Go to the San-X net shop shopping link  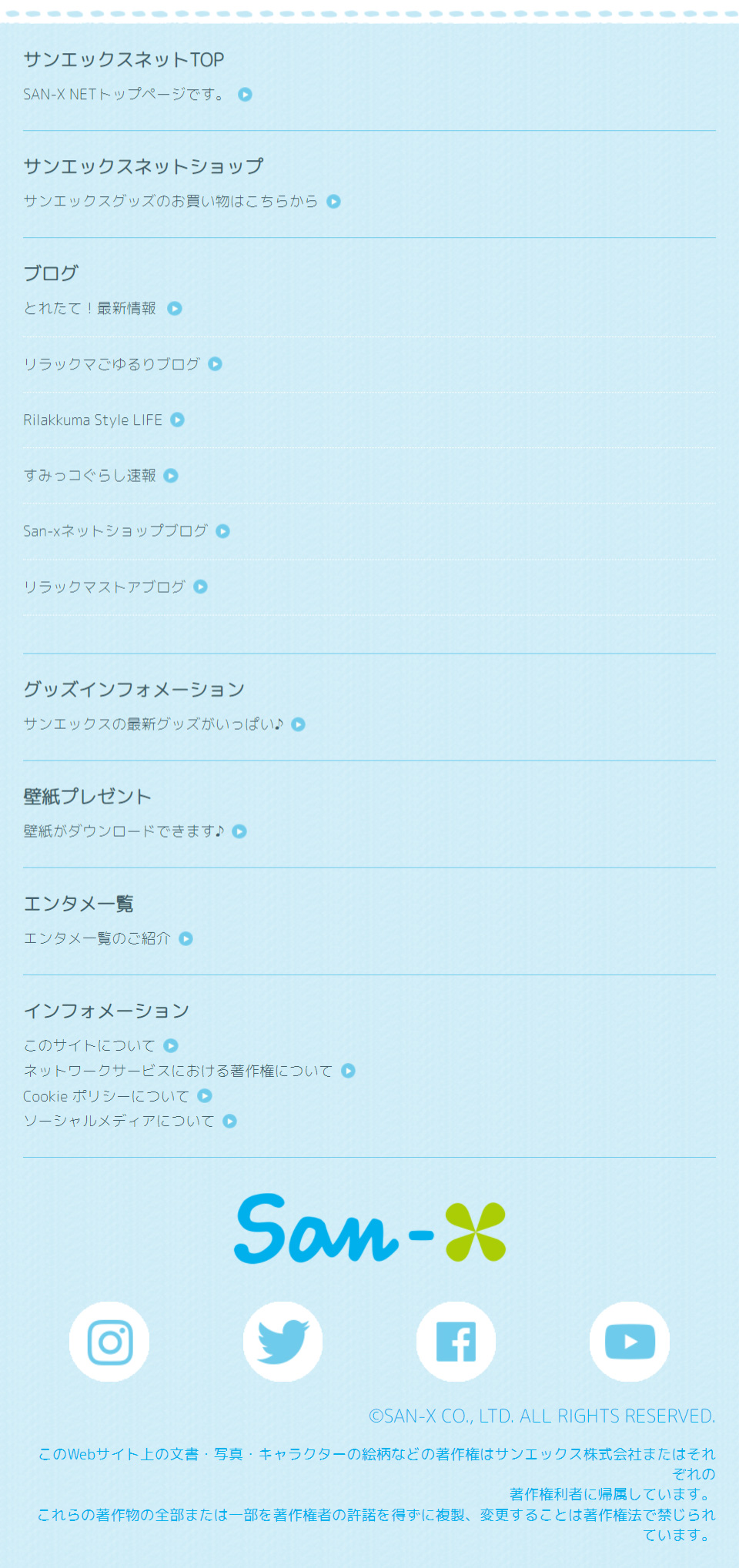point(182,201)
